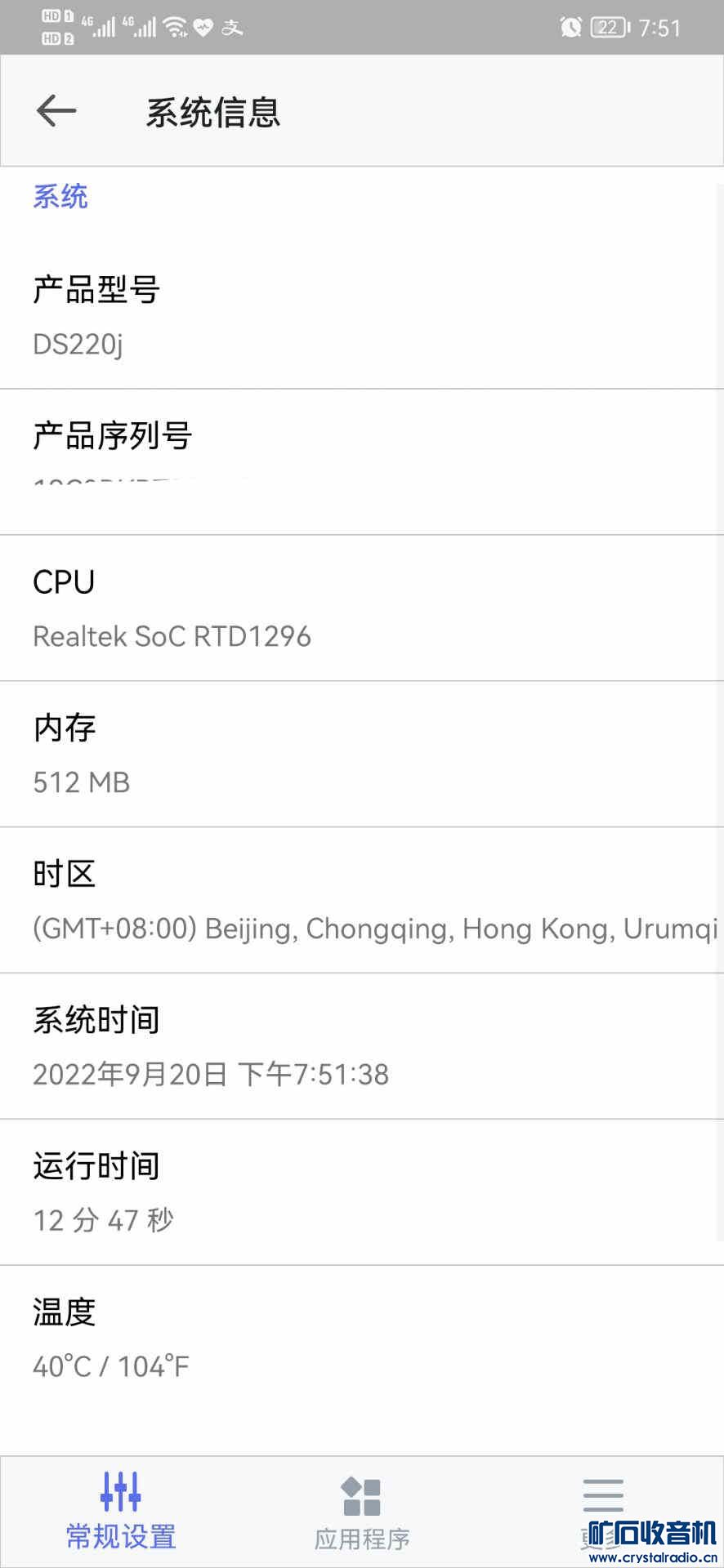Go back from the 系统信息 page
The height and width of the screenshot is (1568, 724).
tap(56, 111)
